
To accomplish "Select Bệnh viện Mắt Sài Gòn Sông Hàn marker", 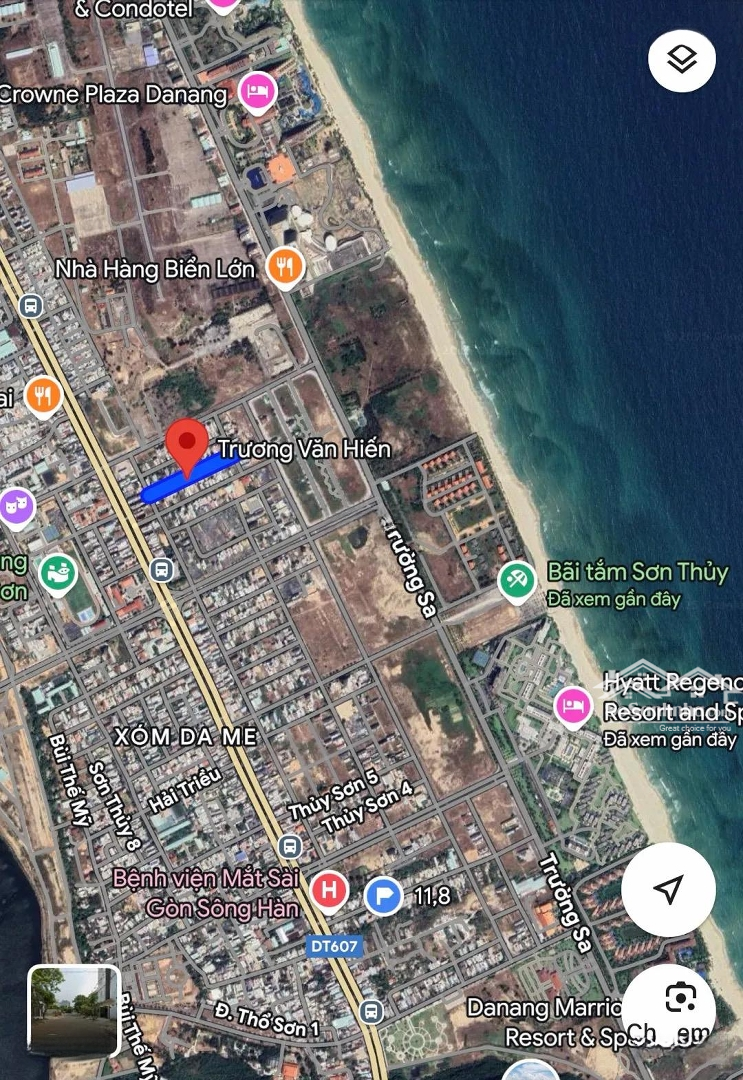I will click(329, 890).
